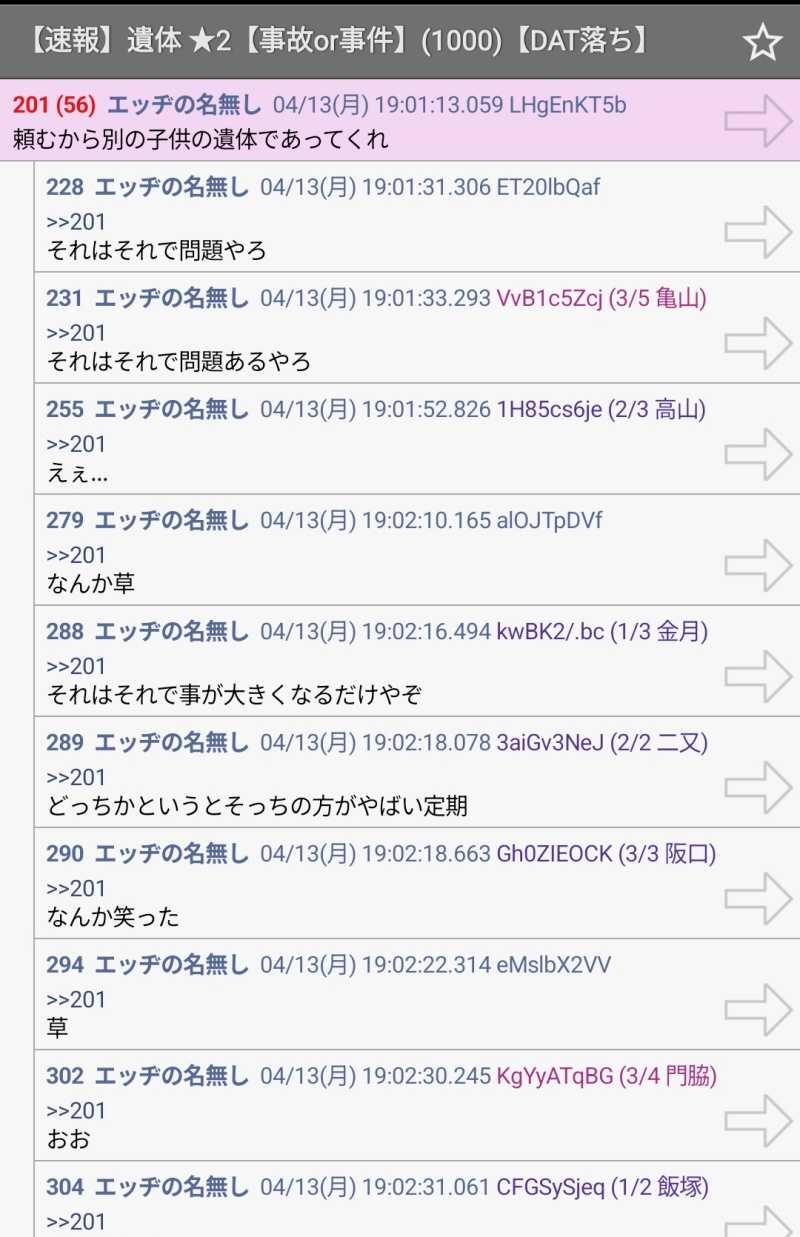
Task: Tap the arrow on post 290
Action: [x=758, y=897]
